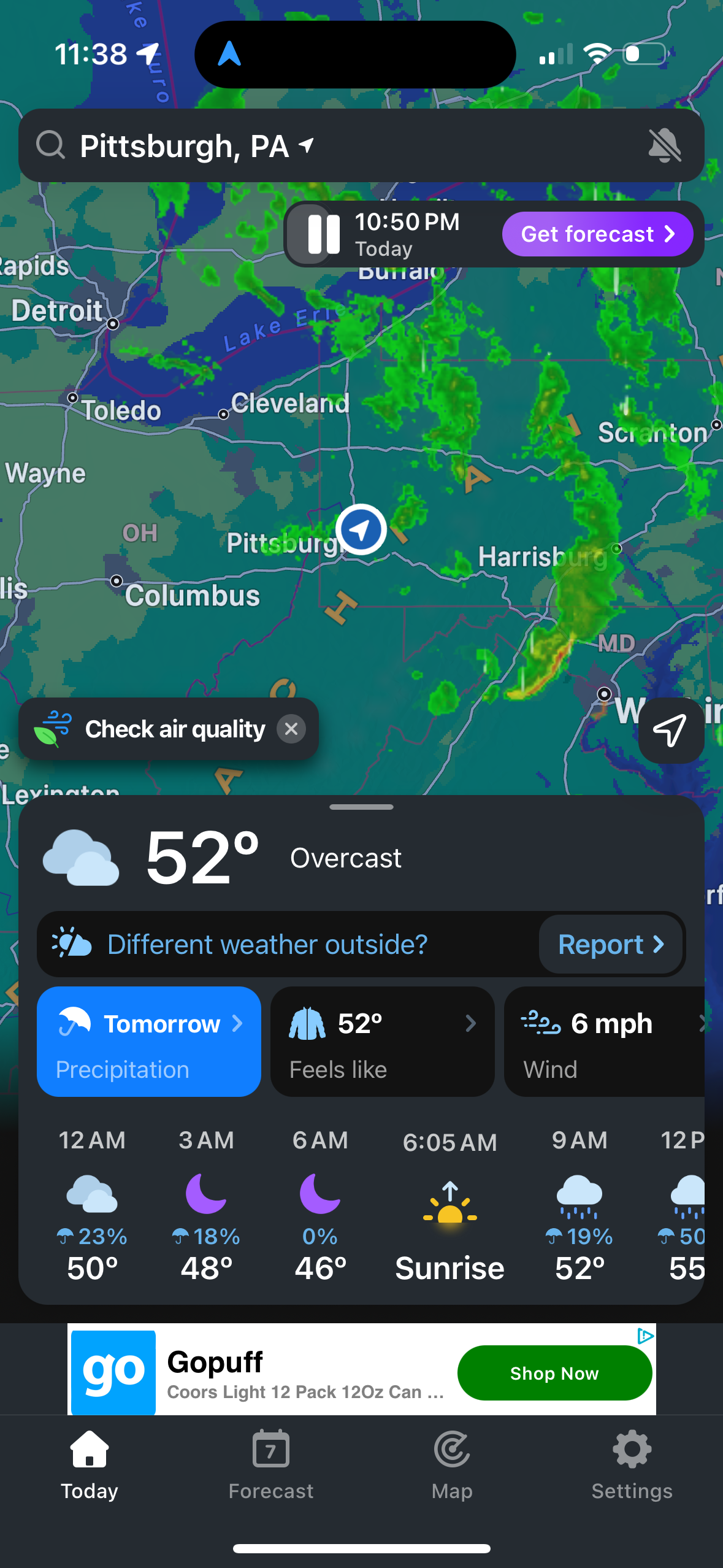This screenshot has height=1568, width=723.
Task: Tap the Get forecast button
Action: click(596, 234)
